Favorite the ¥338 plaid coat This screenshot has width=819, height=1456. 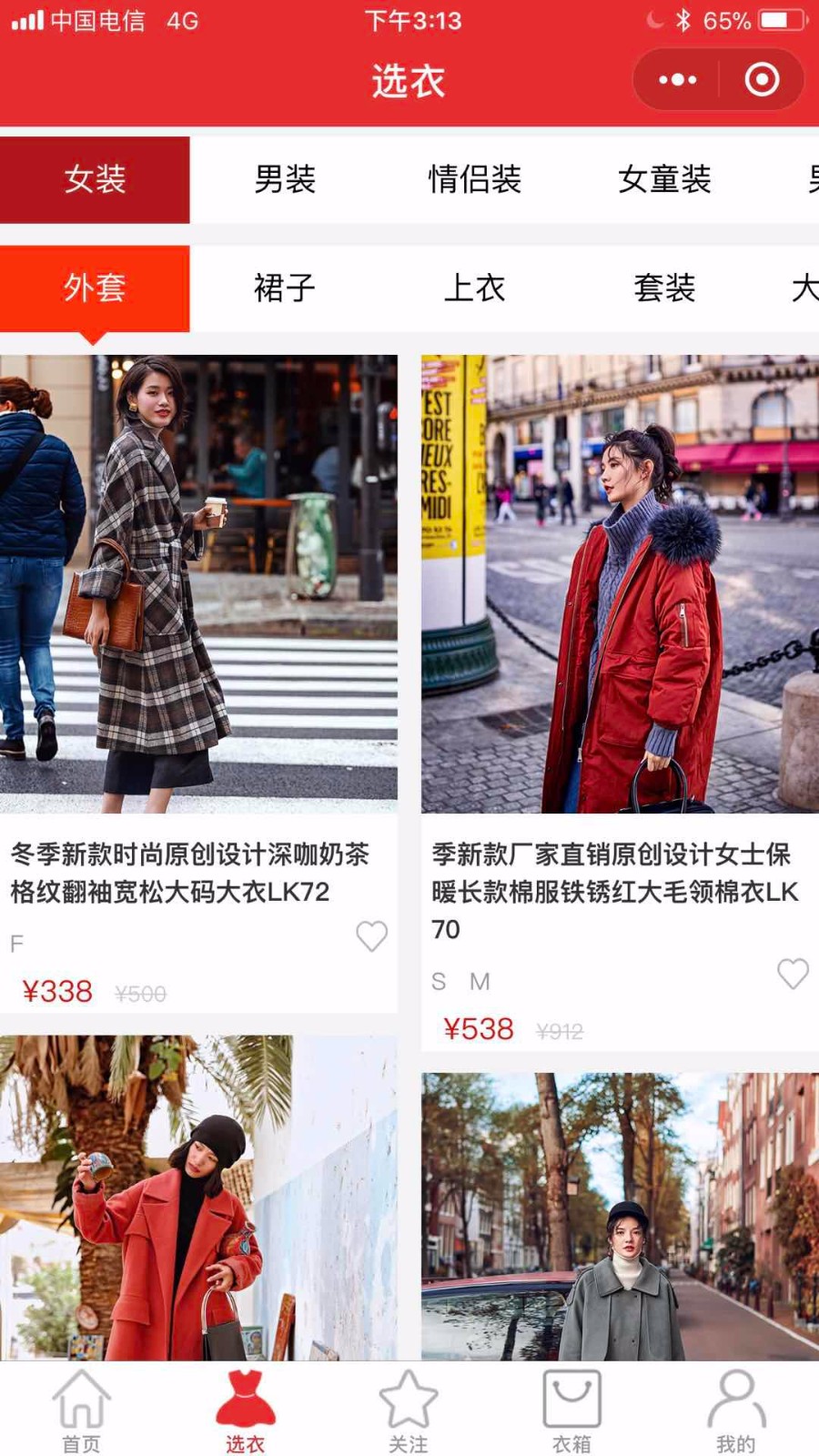pos(371,936)
